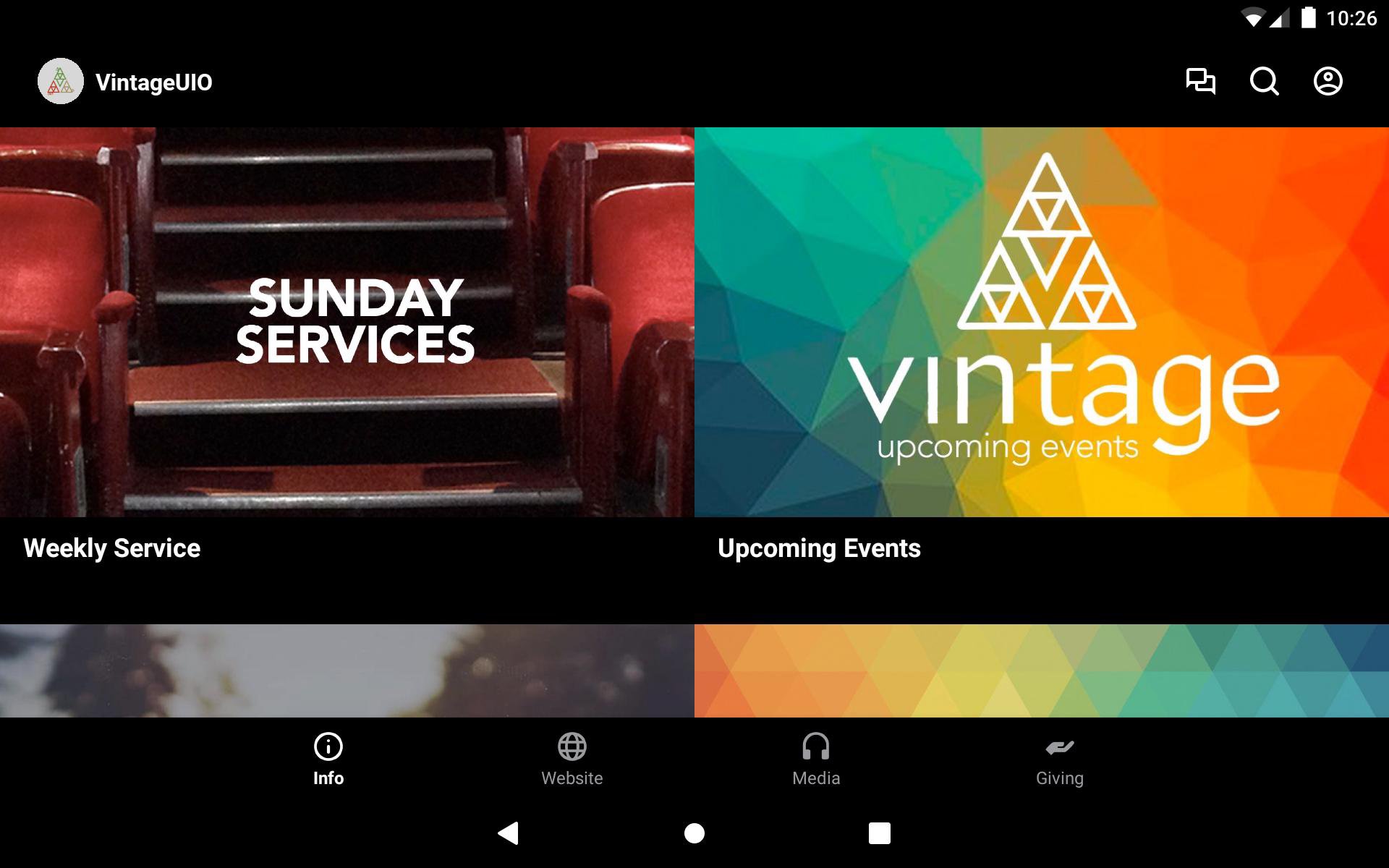
Task: Tap the system home button
Action: [694, 833]
